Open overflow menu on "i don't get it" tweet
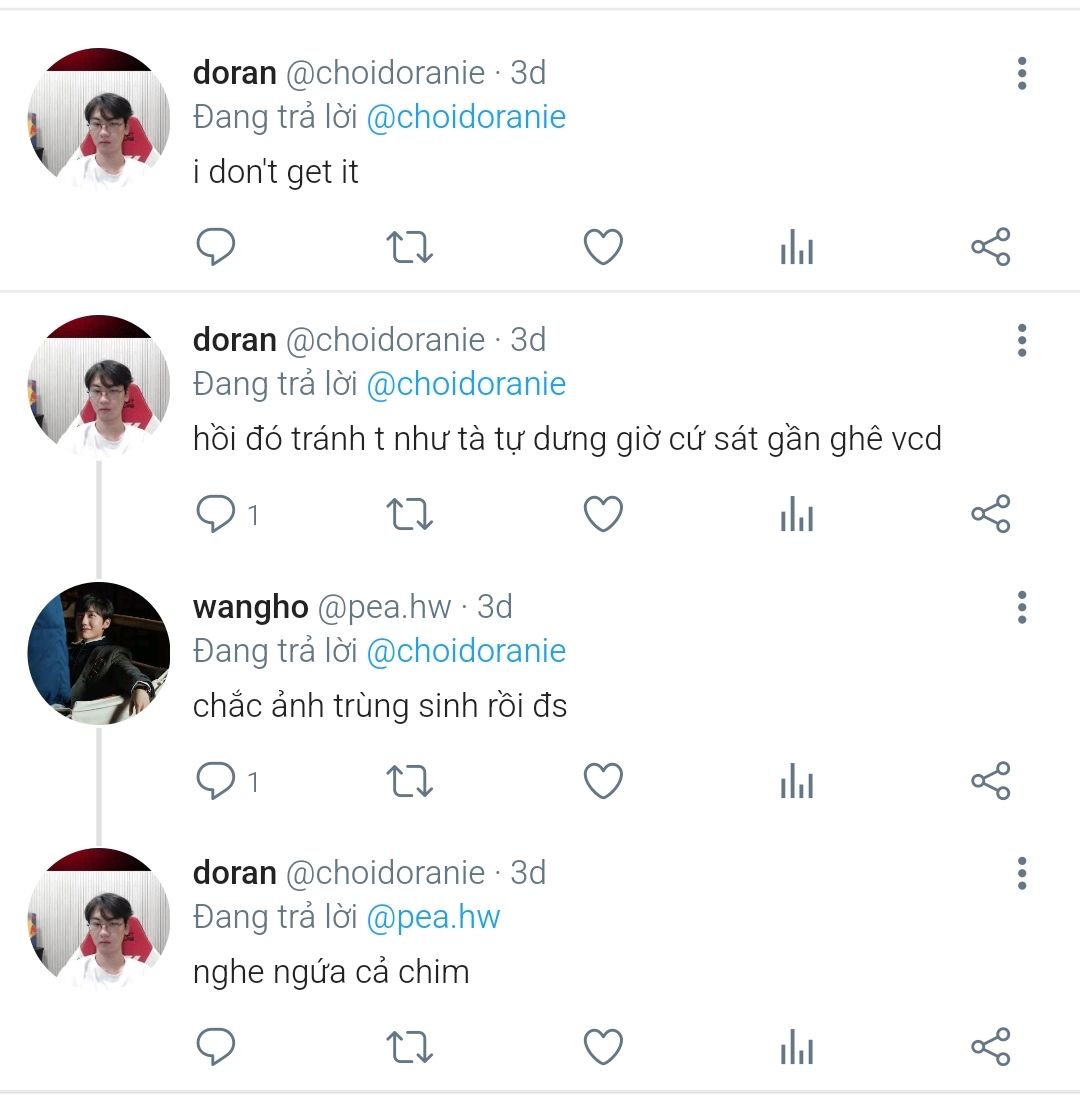The height and width of the screenshot is (1100, 1080). point(1021,73)
